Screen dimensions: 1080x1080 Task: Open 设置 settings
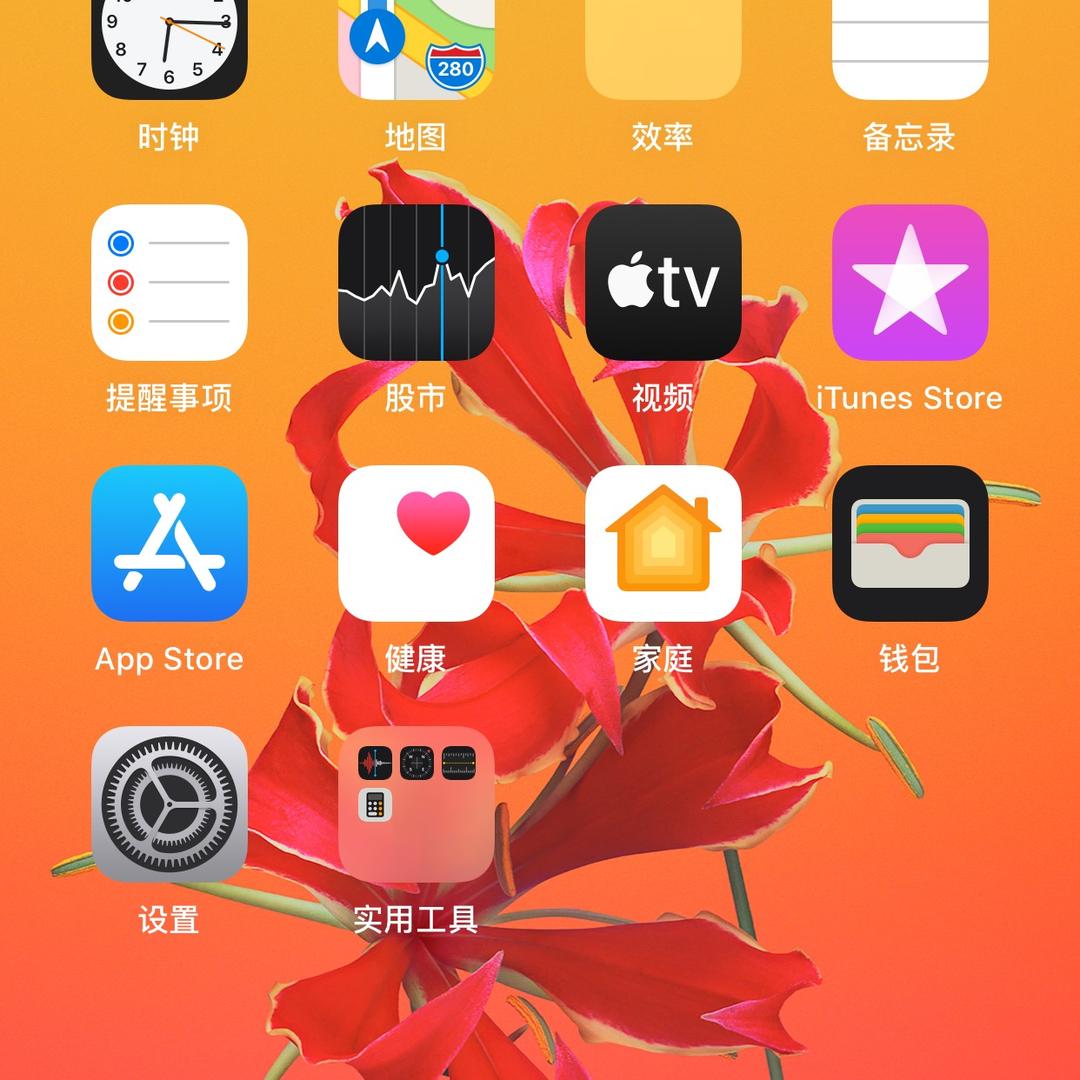[169, 804]
